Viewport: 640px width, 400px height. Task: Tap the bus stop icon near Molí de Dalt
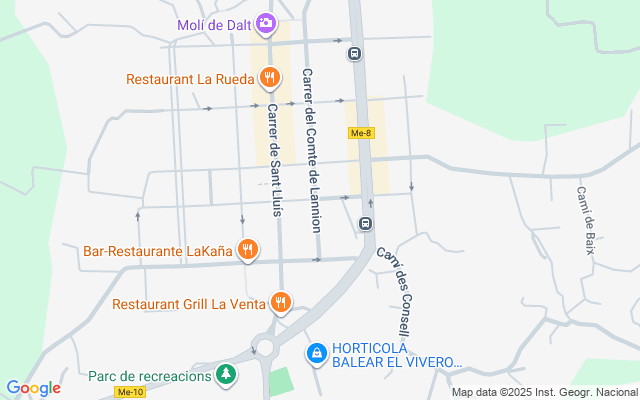coord(354,53)
